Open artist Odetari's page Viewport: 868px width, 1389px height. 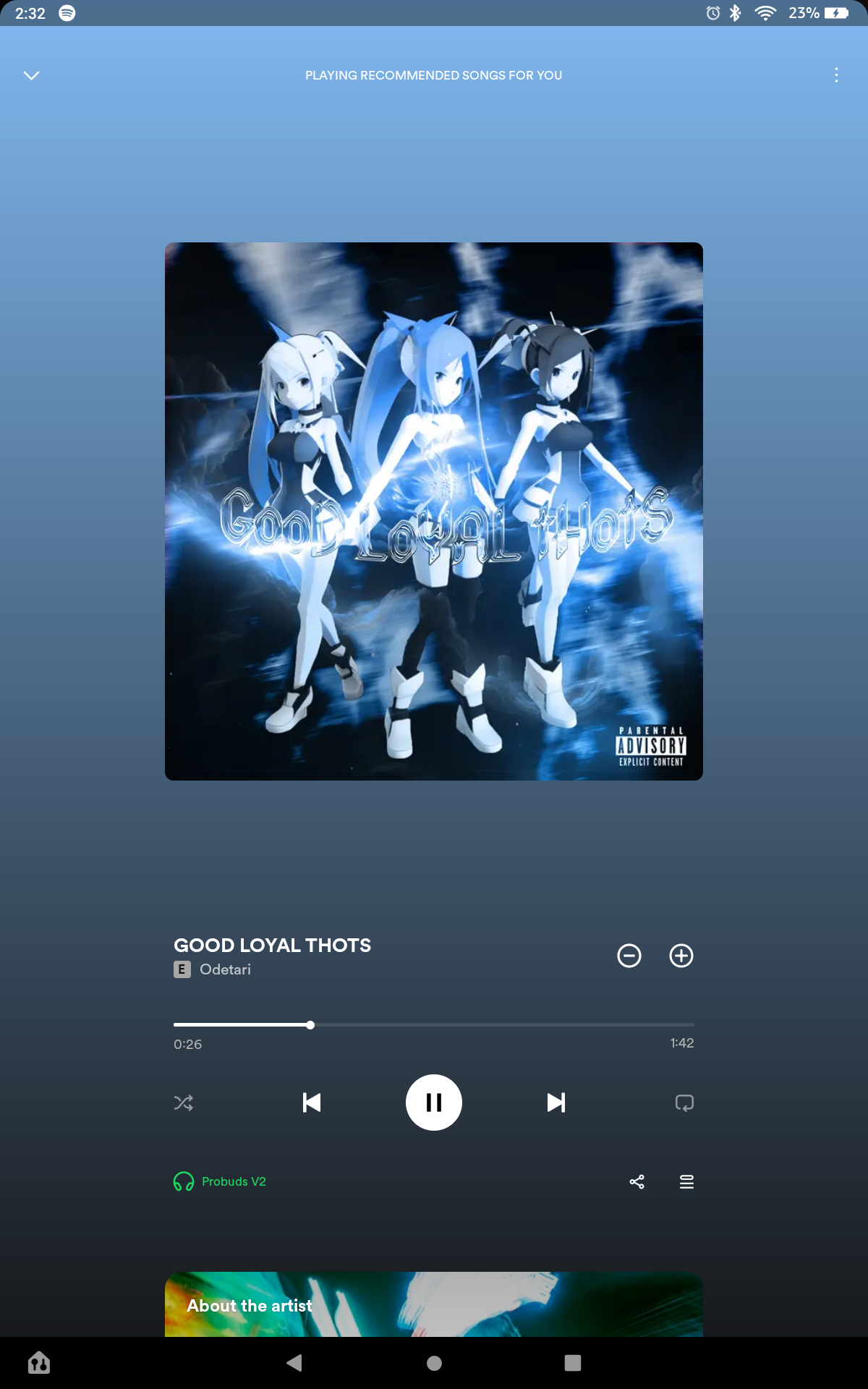225,969
